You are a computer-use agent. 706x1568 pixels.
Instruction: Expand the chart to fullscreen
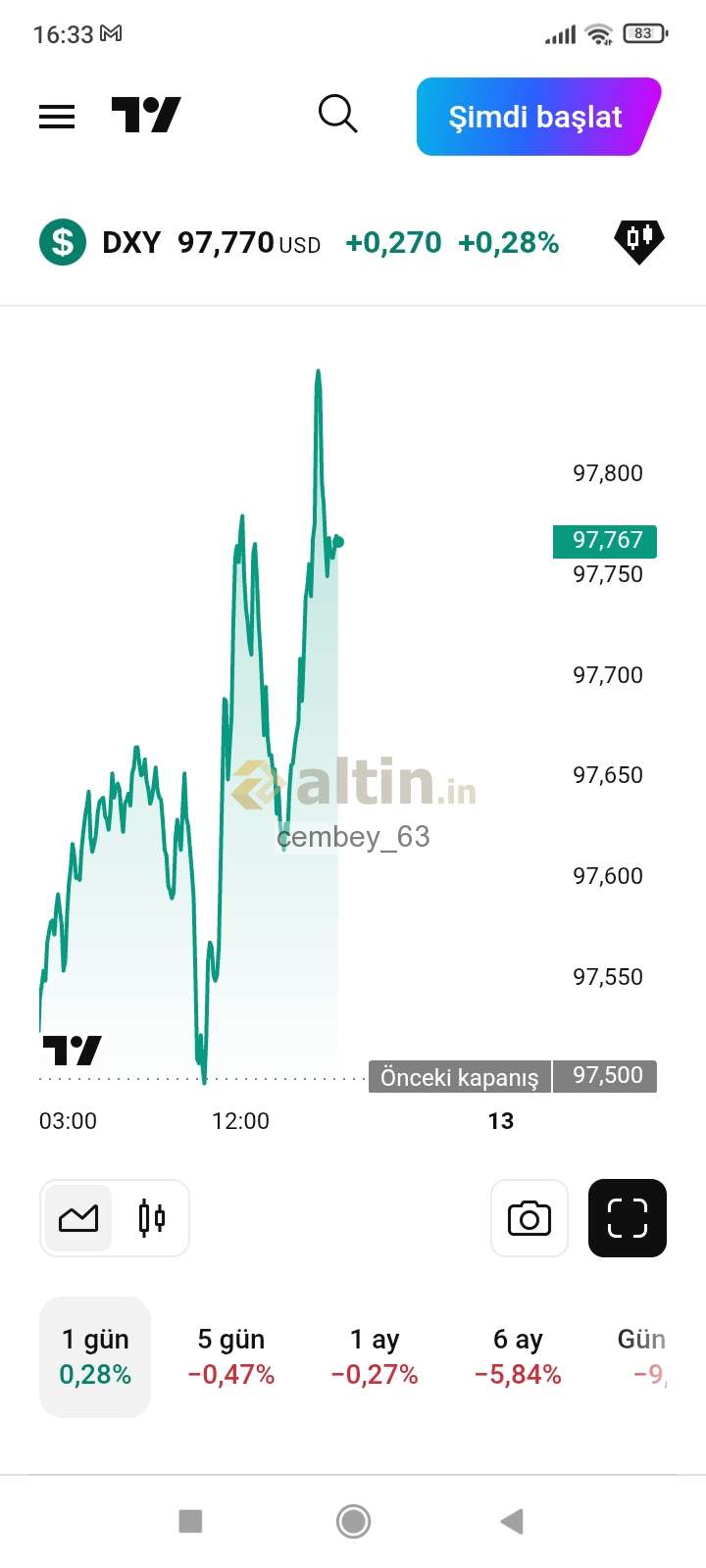pyautogui.click(x=628, y=1218)
